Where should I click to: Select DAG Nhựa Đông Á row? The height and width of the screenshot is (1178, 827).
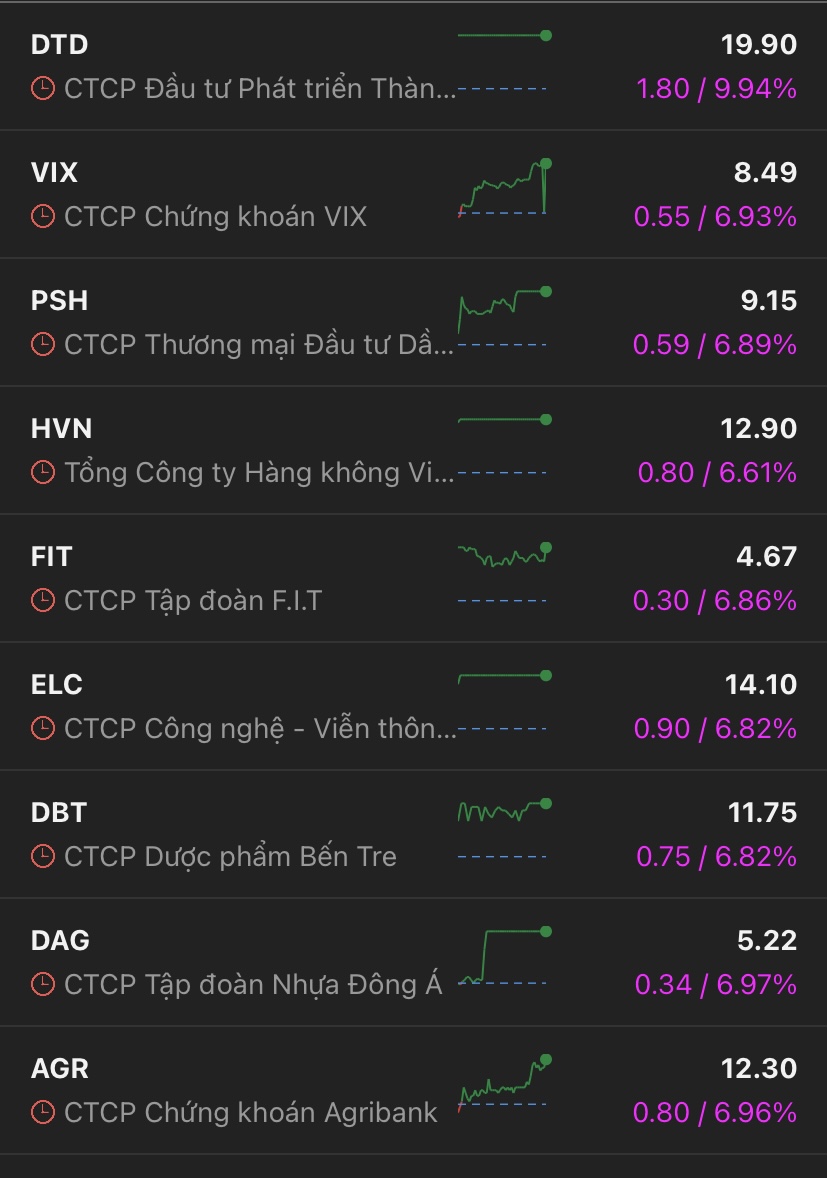pos(413,962)
